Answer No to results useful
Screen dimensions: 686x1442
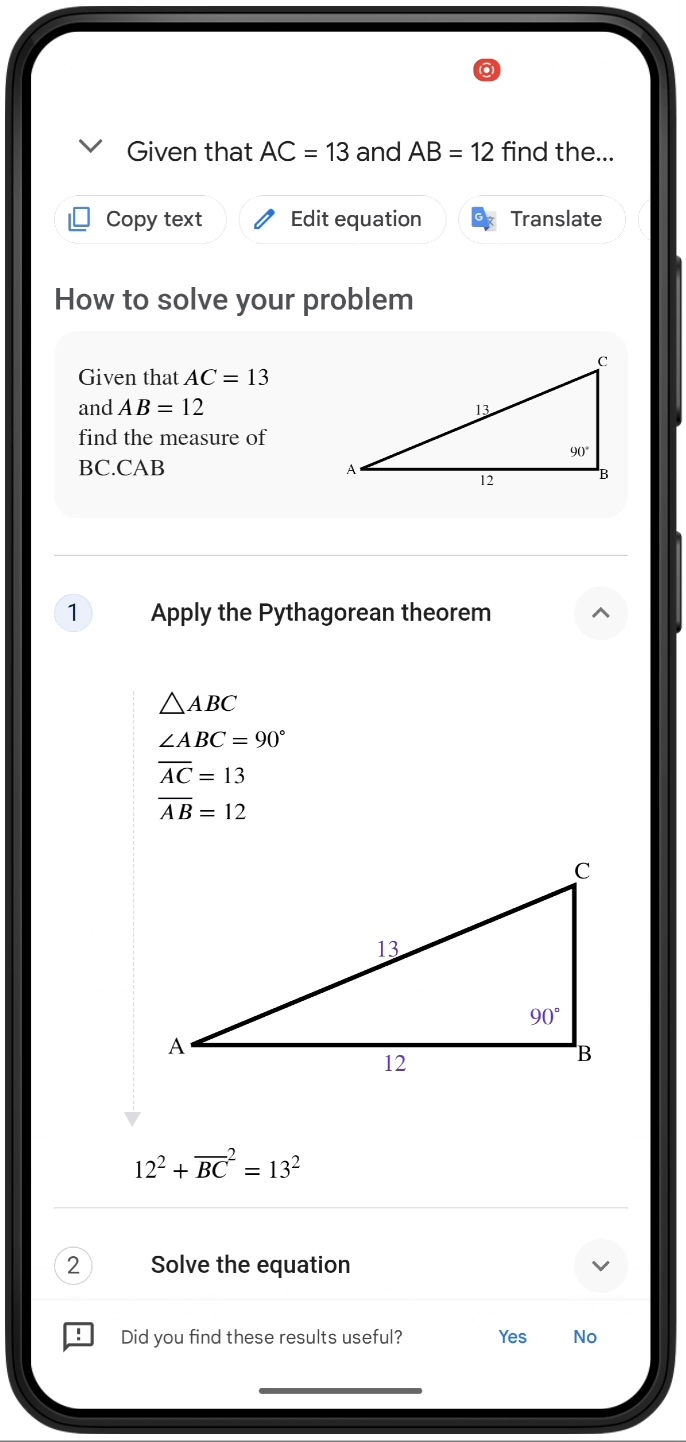pyautogui.click(x=585, y=1337)
